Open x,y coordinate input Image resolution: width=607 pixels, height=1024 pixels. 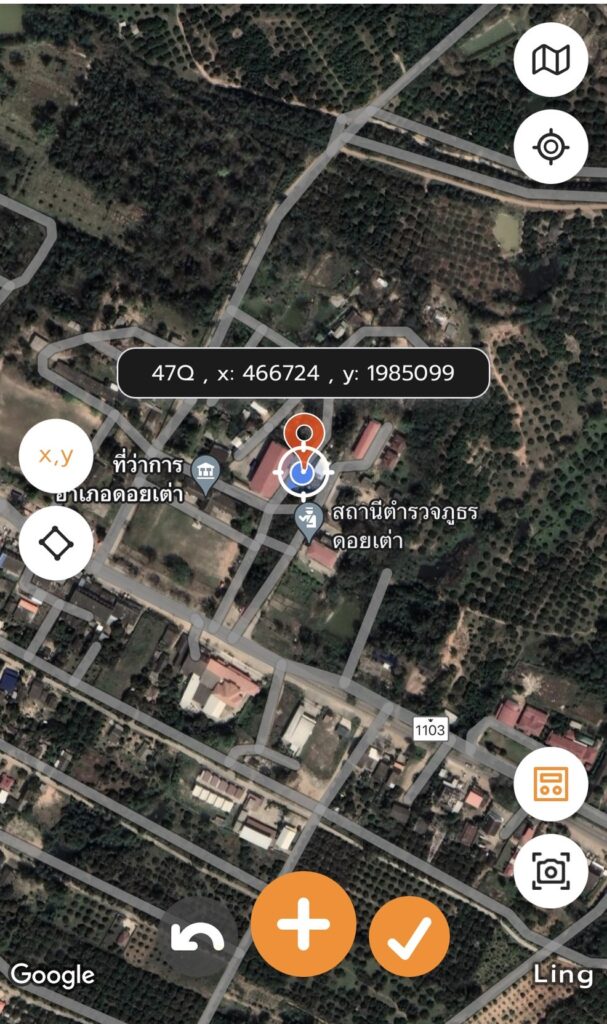[x=56, y=456]
